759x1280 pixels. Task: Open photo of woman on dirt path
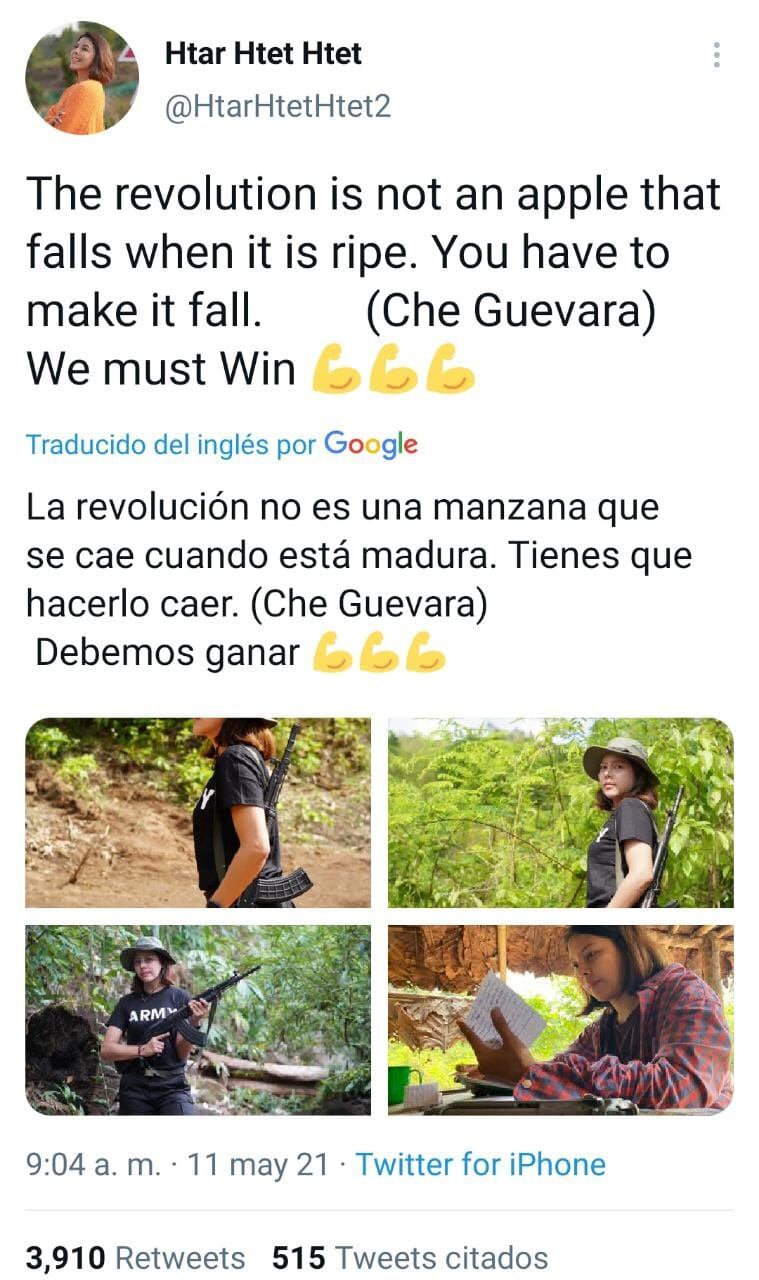tap(198, 812)
